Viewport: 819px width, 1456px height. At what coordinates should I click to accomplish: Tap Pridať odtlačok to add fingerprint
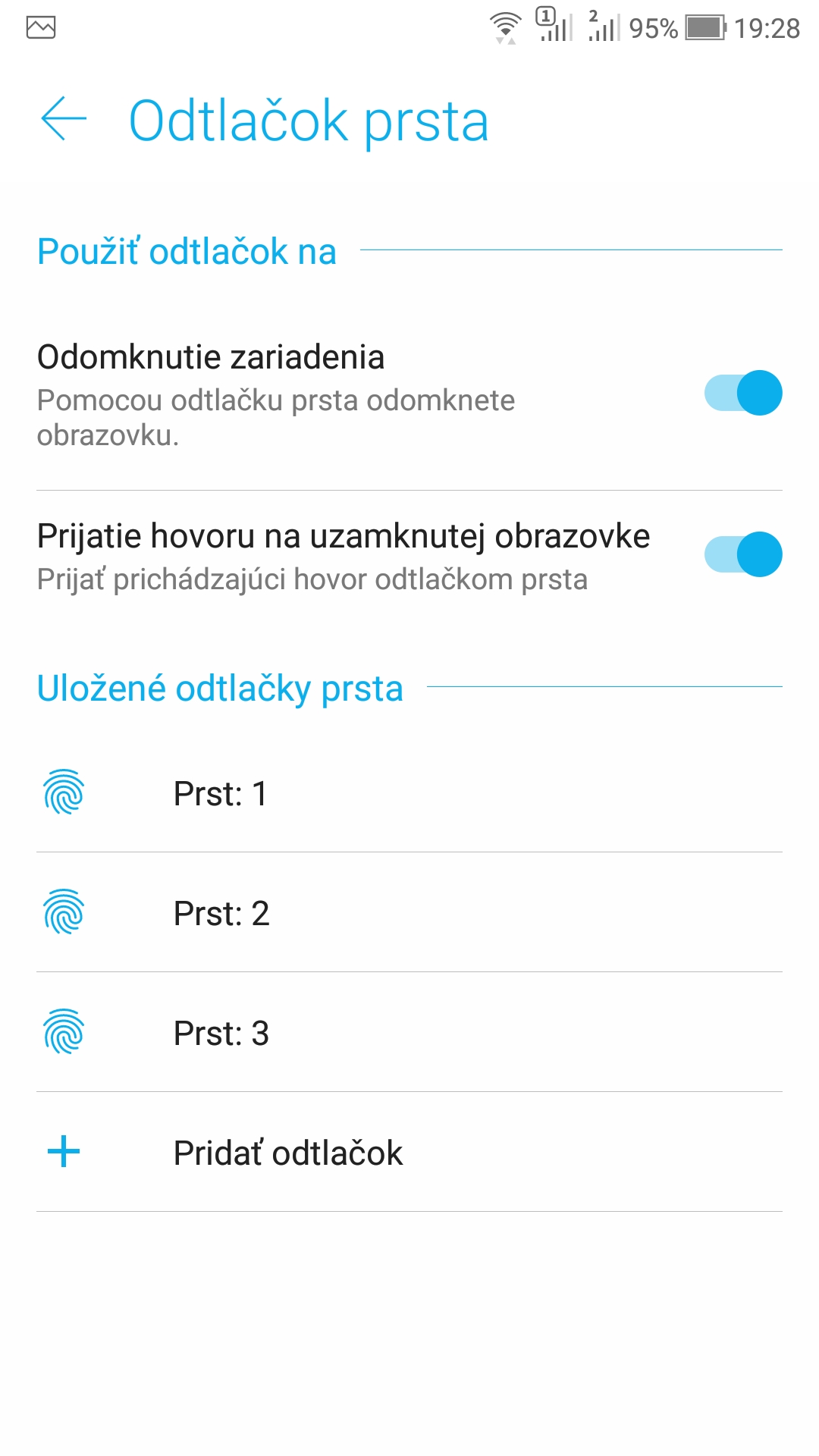point(409,1152)
